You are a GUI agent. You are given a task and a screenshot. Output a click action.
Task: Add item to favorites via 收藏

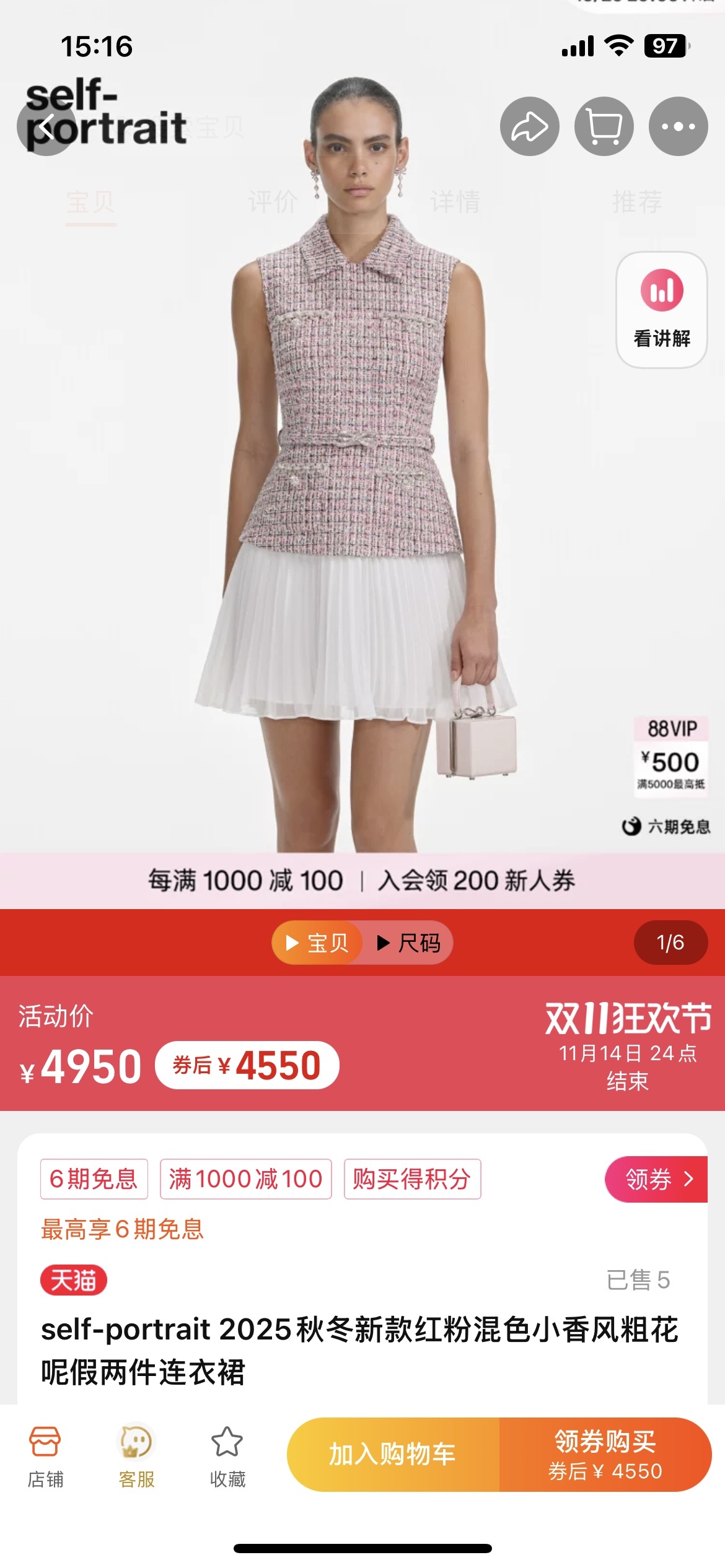pyautogui.click(x=227, y=1455)
